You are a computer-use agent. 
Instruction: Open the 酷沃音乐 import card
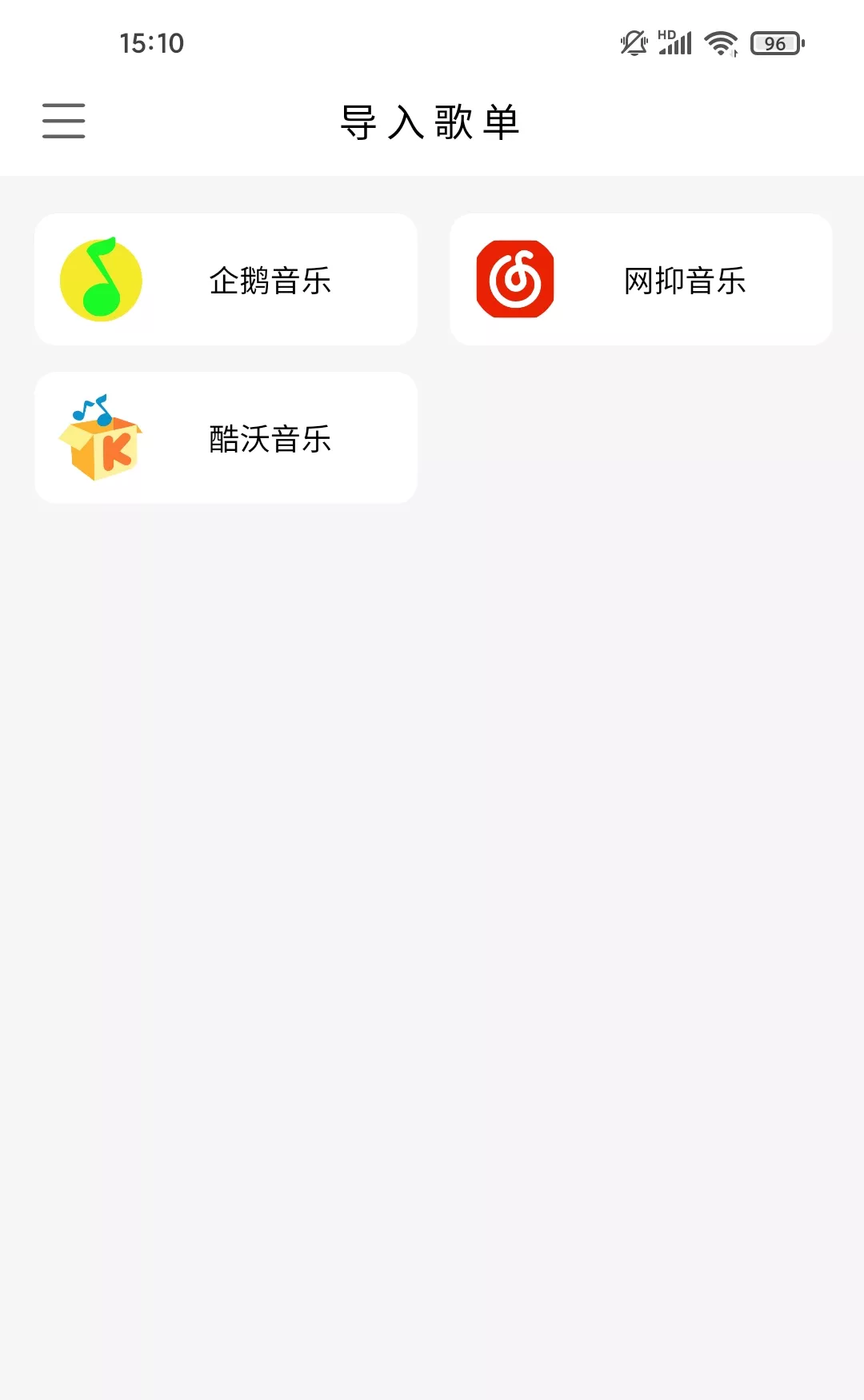tap(225, 437)
